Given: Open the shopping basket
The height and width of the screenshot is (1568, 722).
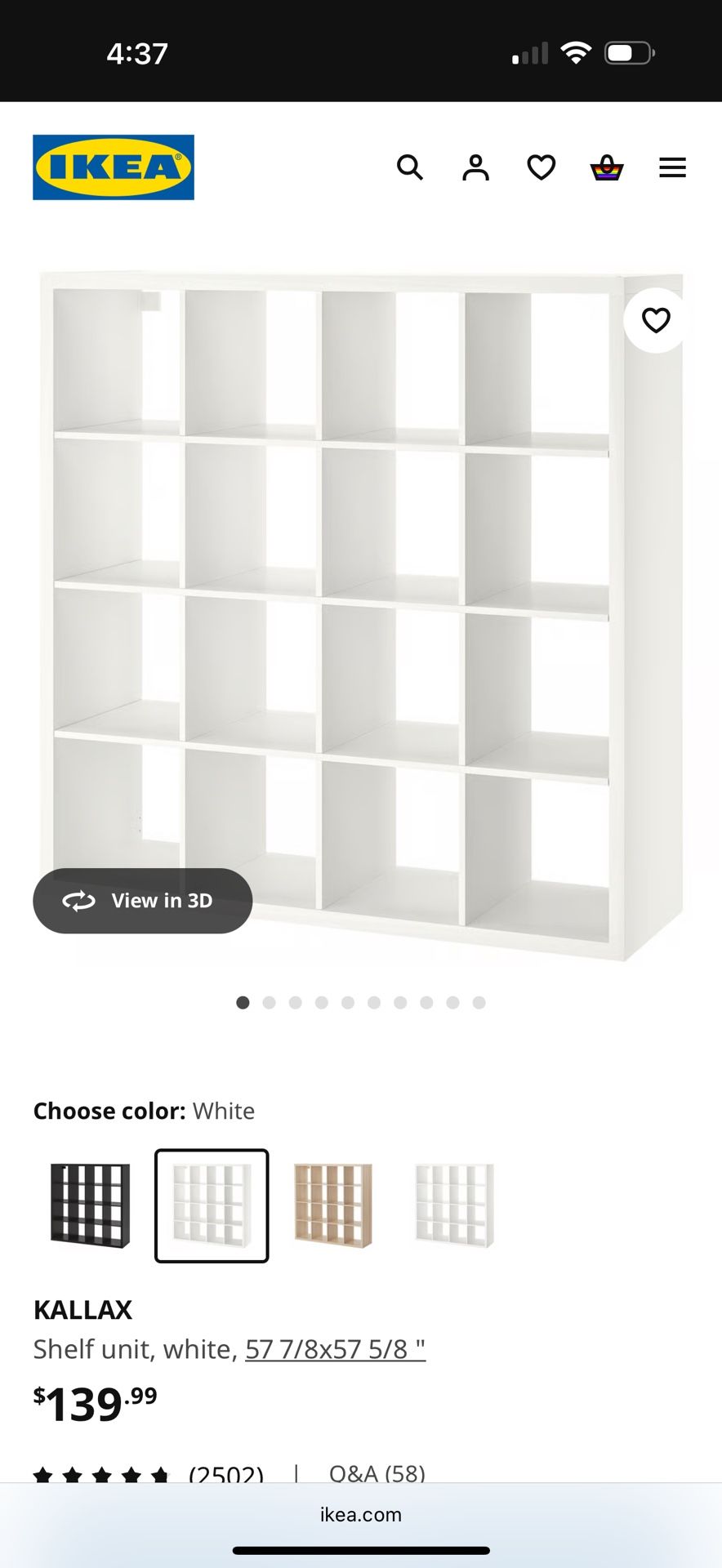Looking at the screenshot, I should tap(606, 167).
